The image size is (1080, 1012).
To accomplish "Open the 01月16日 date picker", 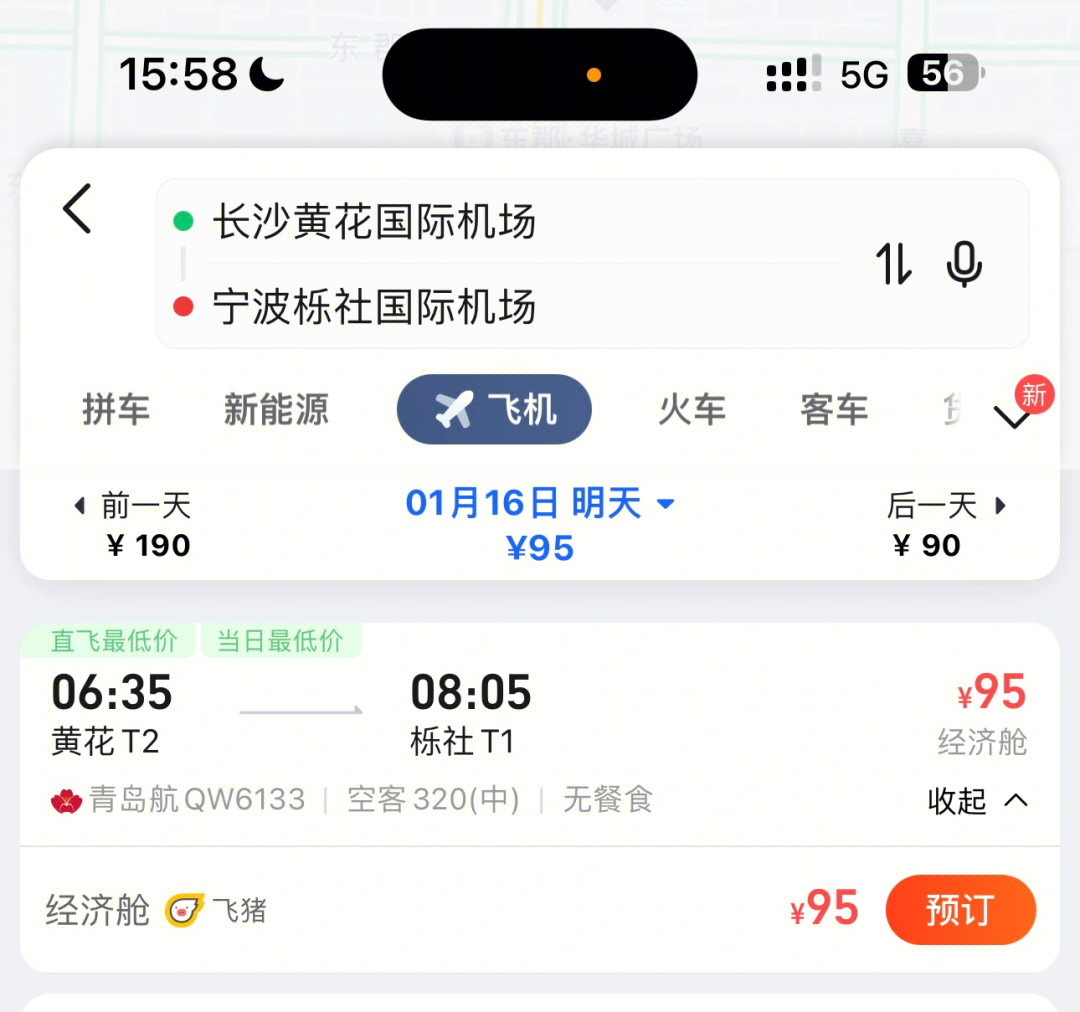I will (x=540, y=505).
